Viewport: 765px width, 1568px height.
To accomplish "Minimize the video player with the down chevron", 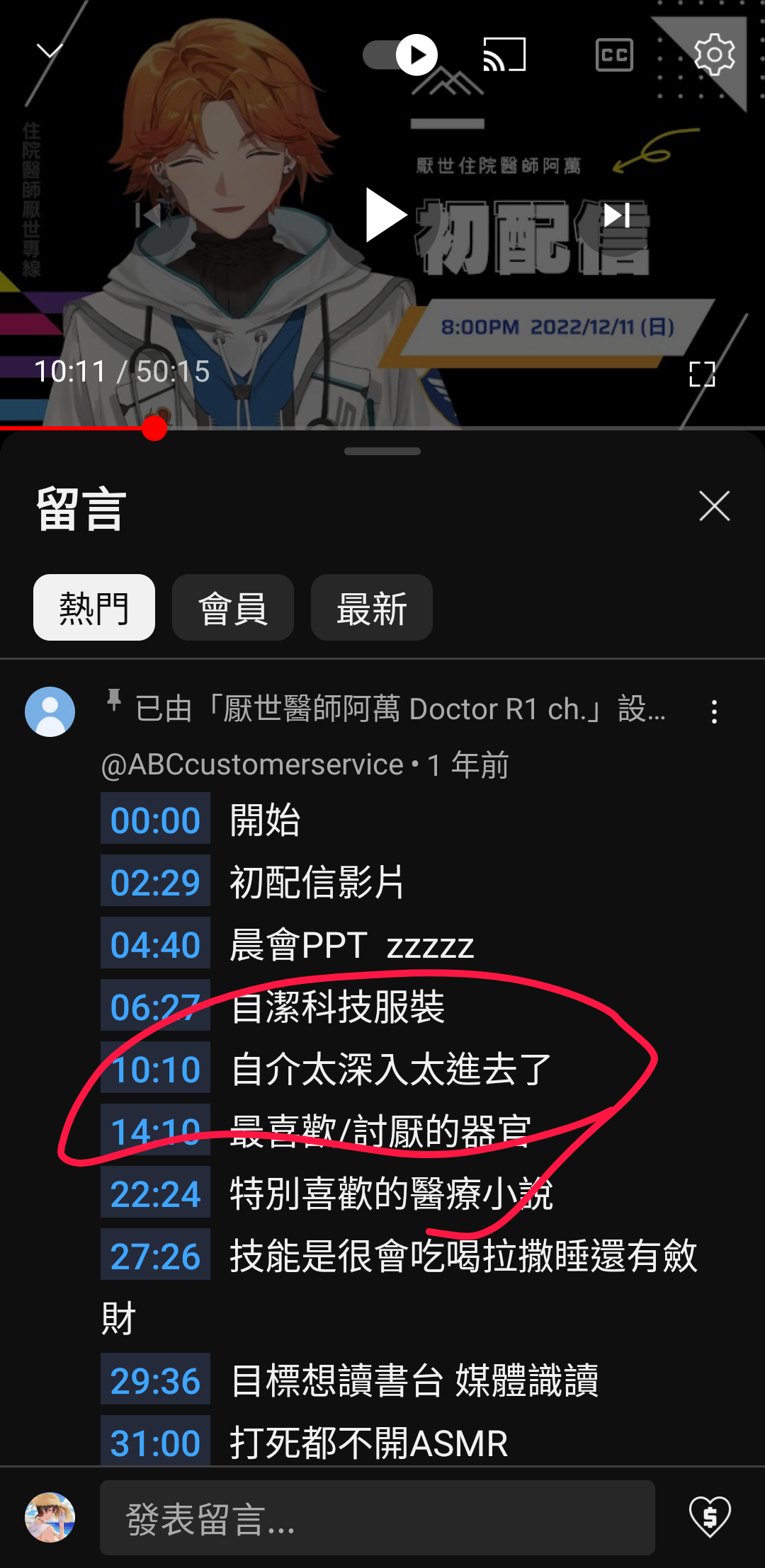I will (50, 51).
